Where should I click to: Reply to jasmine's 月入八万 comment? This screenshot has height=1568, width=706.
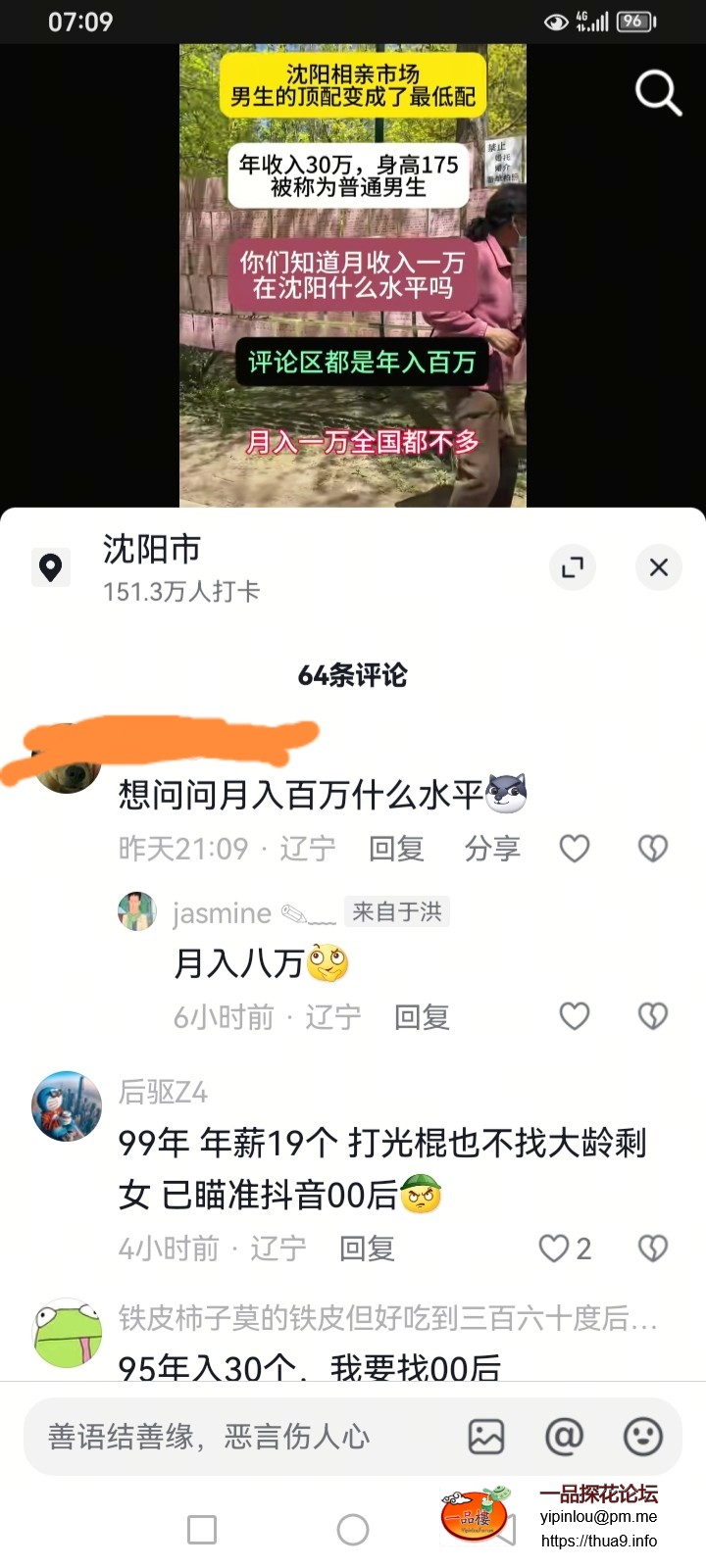422,1017
